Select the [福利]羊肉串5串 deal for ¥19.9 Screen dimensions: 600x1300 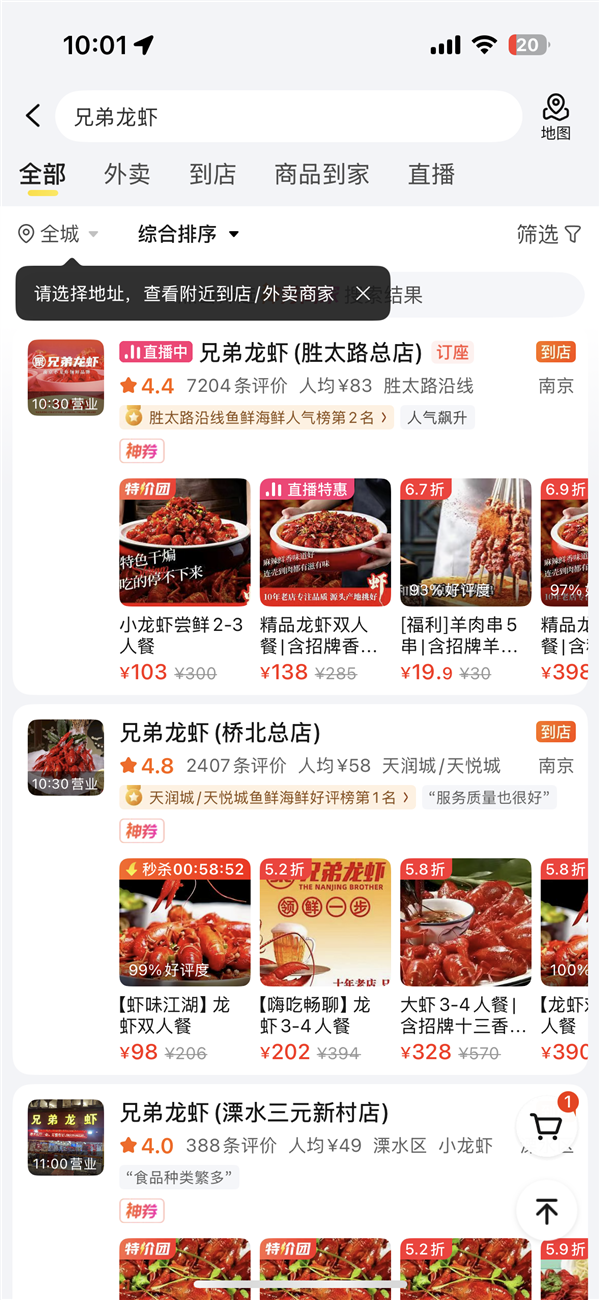click(465, 580)
